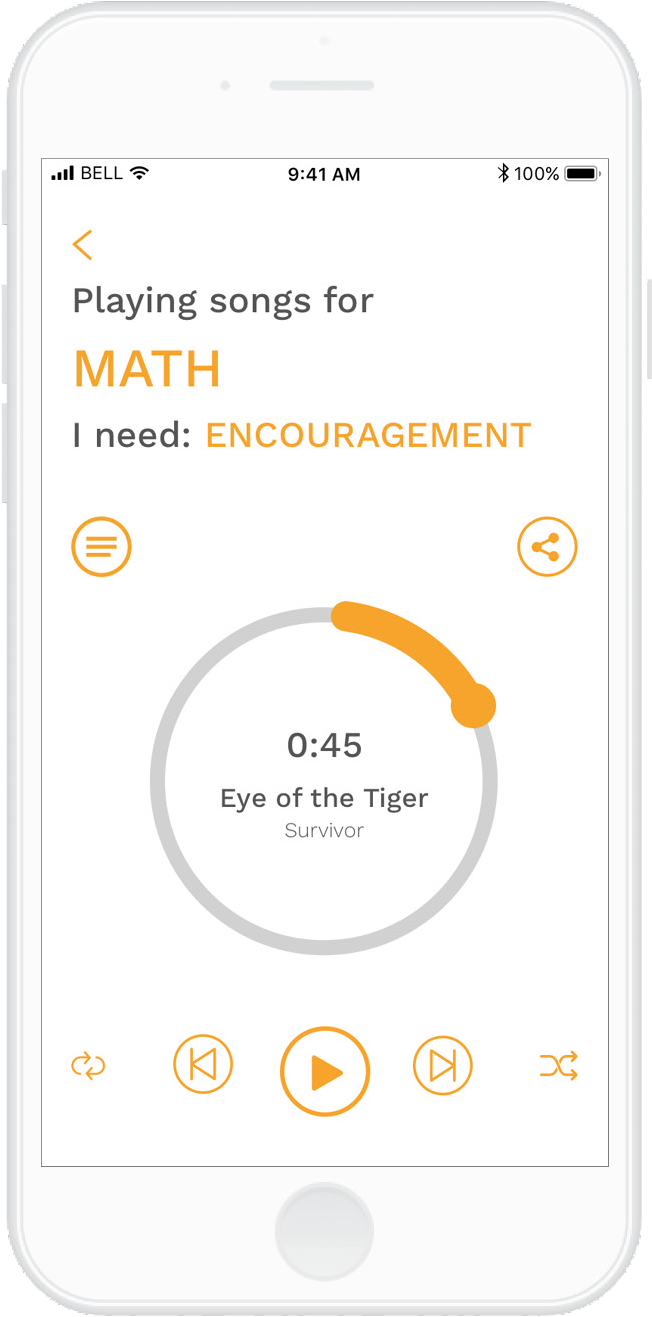Skip to the previous song

click(203, 1065)
